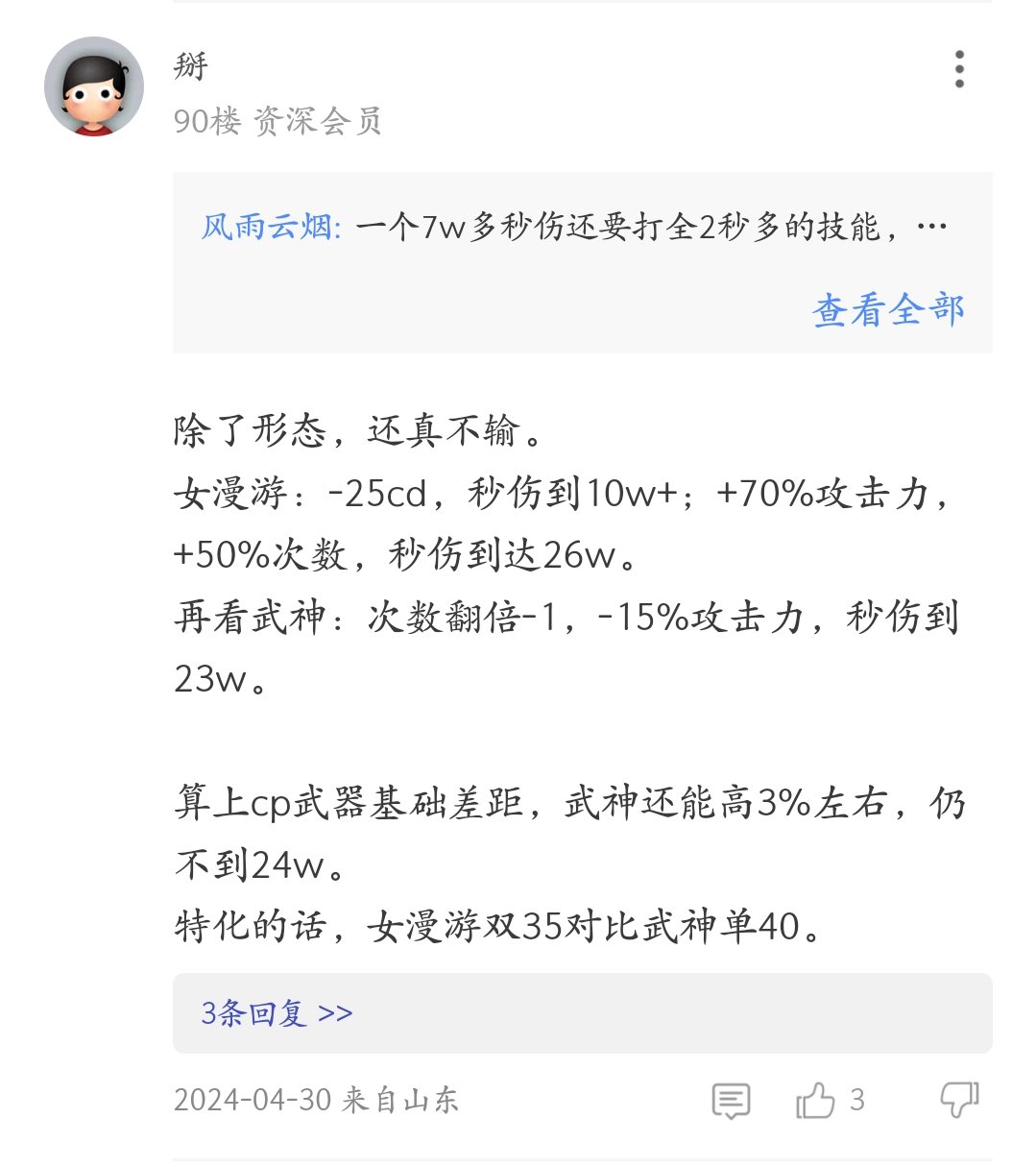Open the commenter's profile avatar
This screenshot has width=1036, height=1167.
94,86
